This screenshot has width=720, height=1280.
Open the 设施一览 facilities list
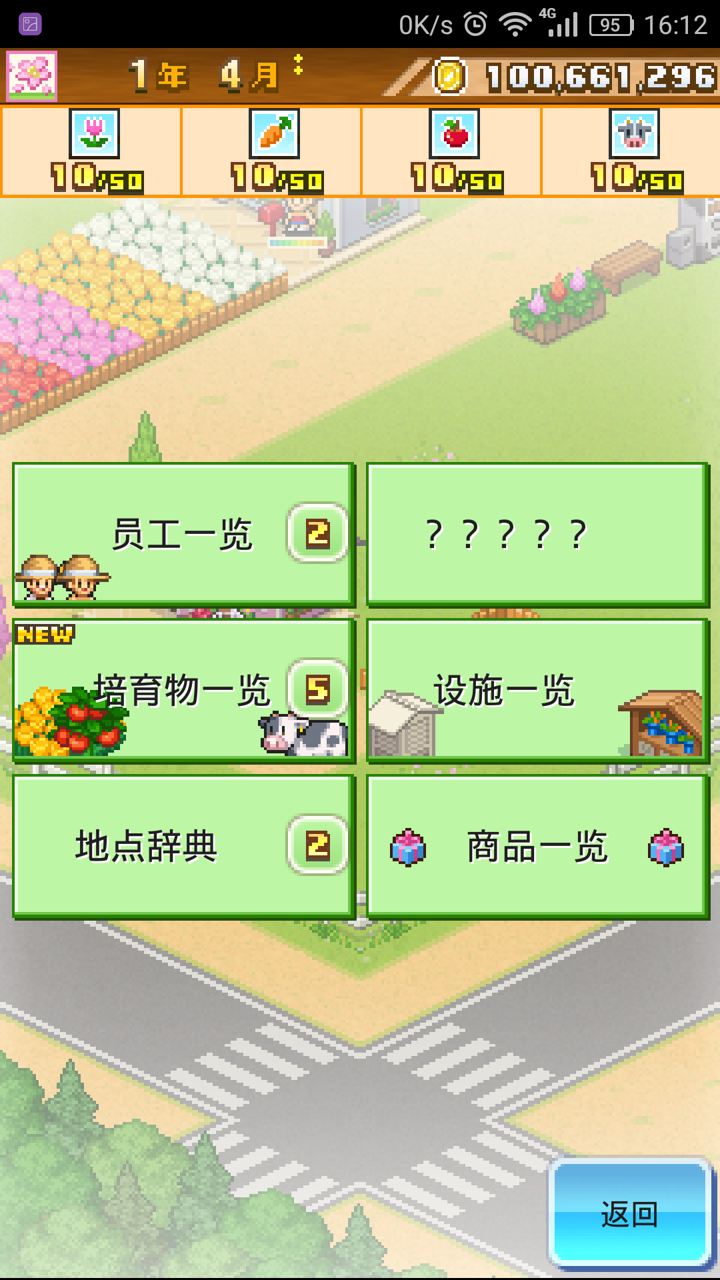point(538,690)
